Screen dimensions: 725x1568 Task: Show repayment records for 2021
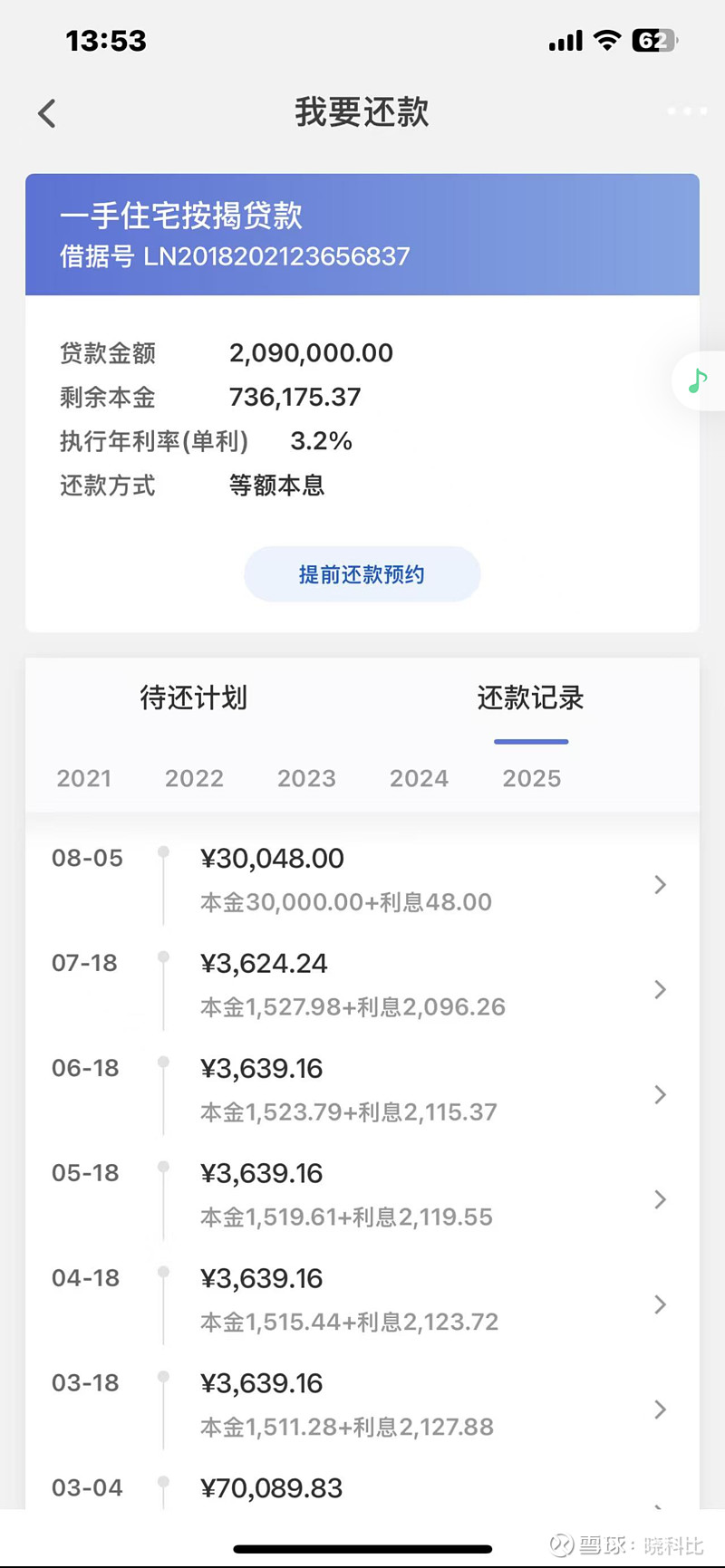click(84, 778)
